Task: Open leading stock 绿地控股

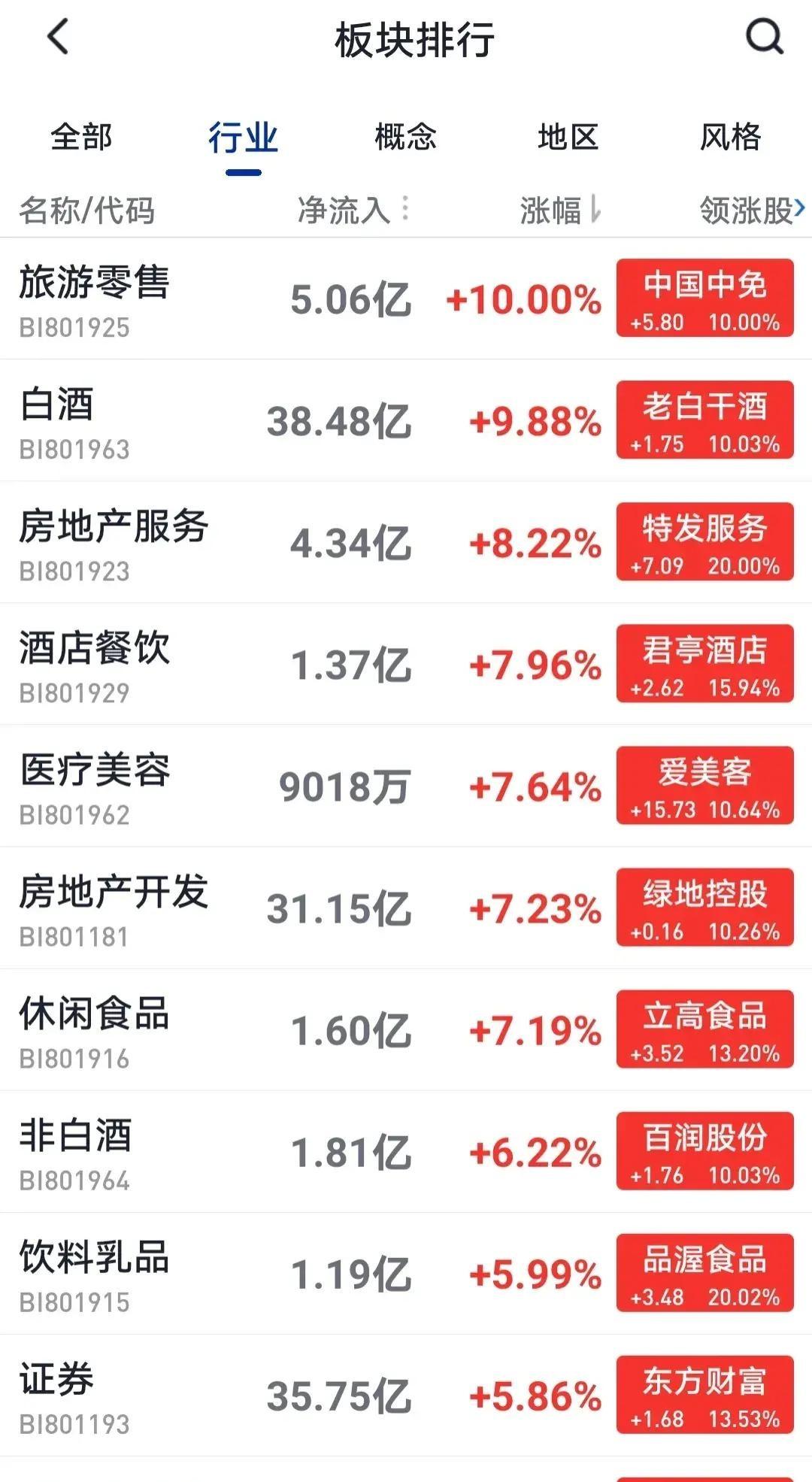Action: [704, 908]
